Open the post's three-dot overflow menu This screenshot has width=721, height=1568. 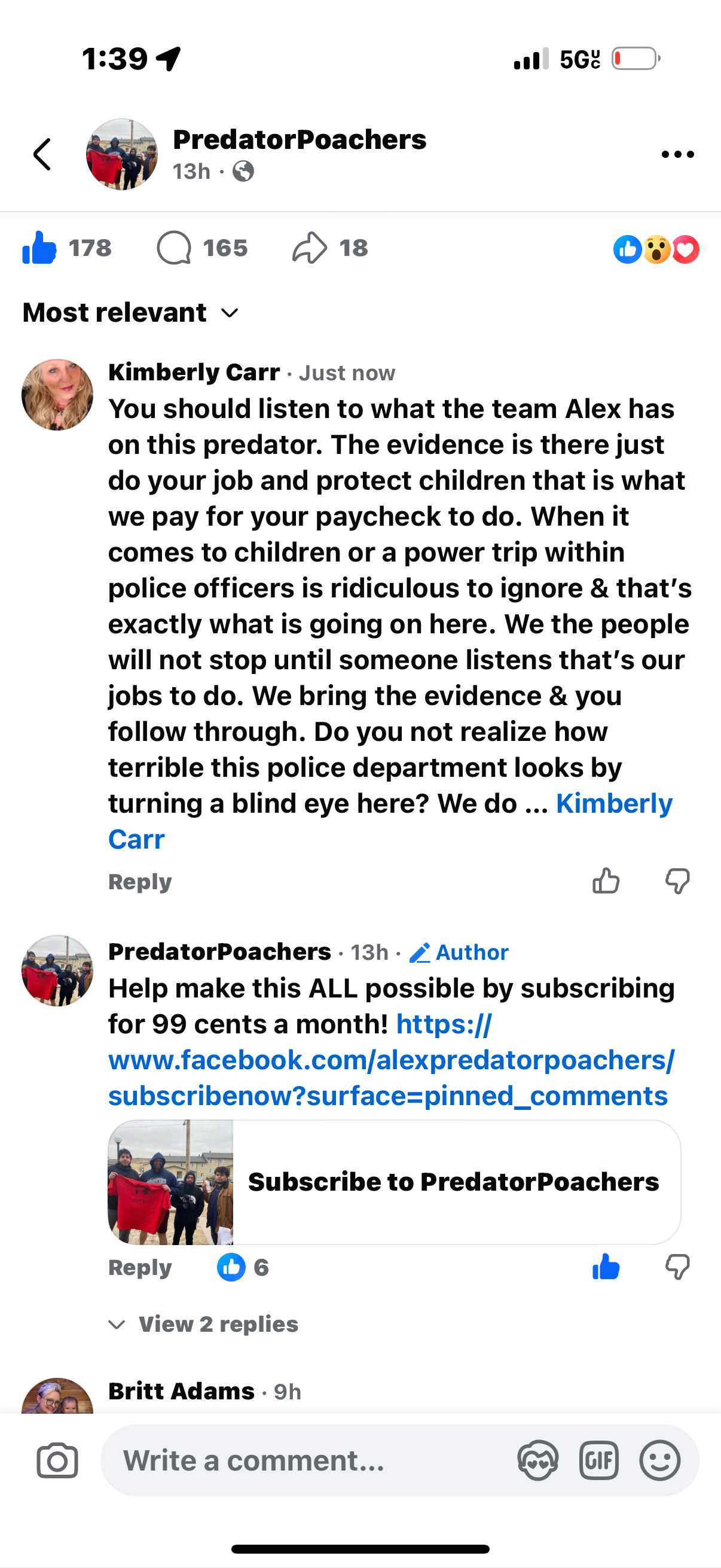[x=677, y=155]
